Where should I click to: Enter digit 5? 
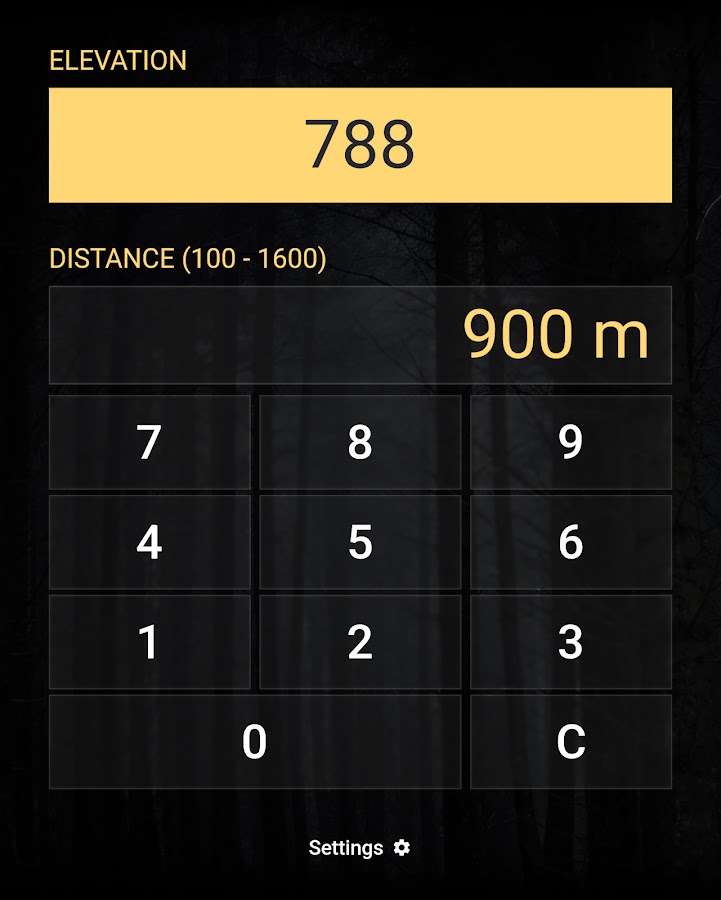click(360, 542)
